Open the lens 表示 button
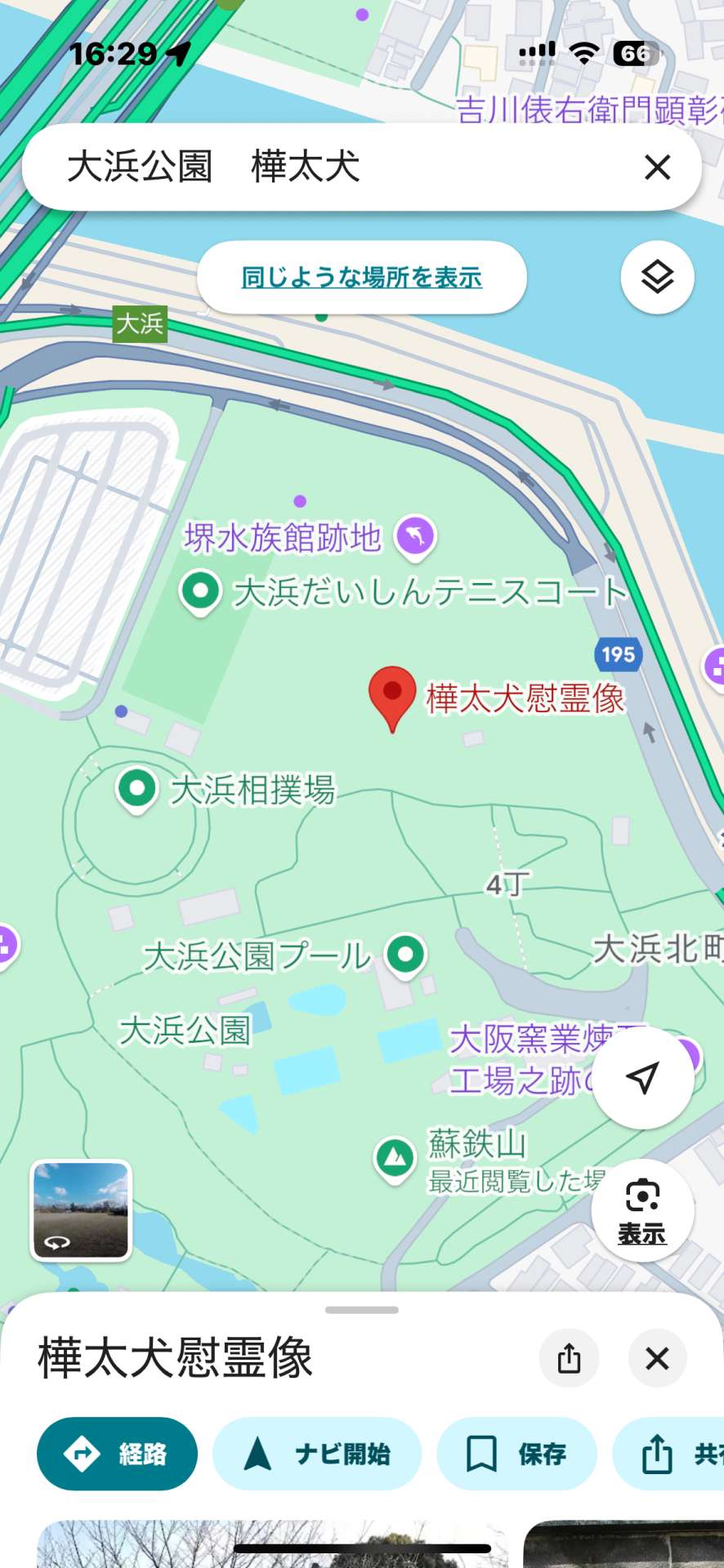 coord(642,1210)
